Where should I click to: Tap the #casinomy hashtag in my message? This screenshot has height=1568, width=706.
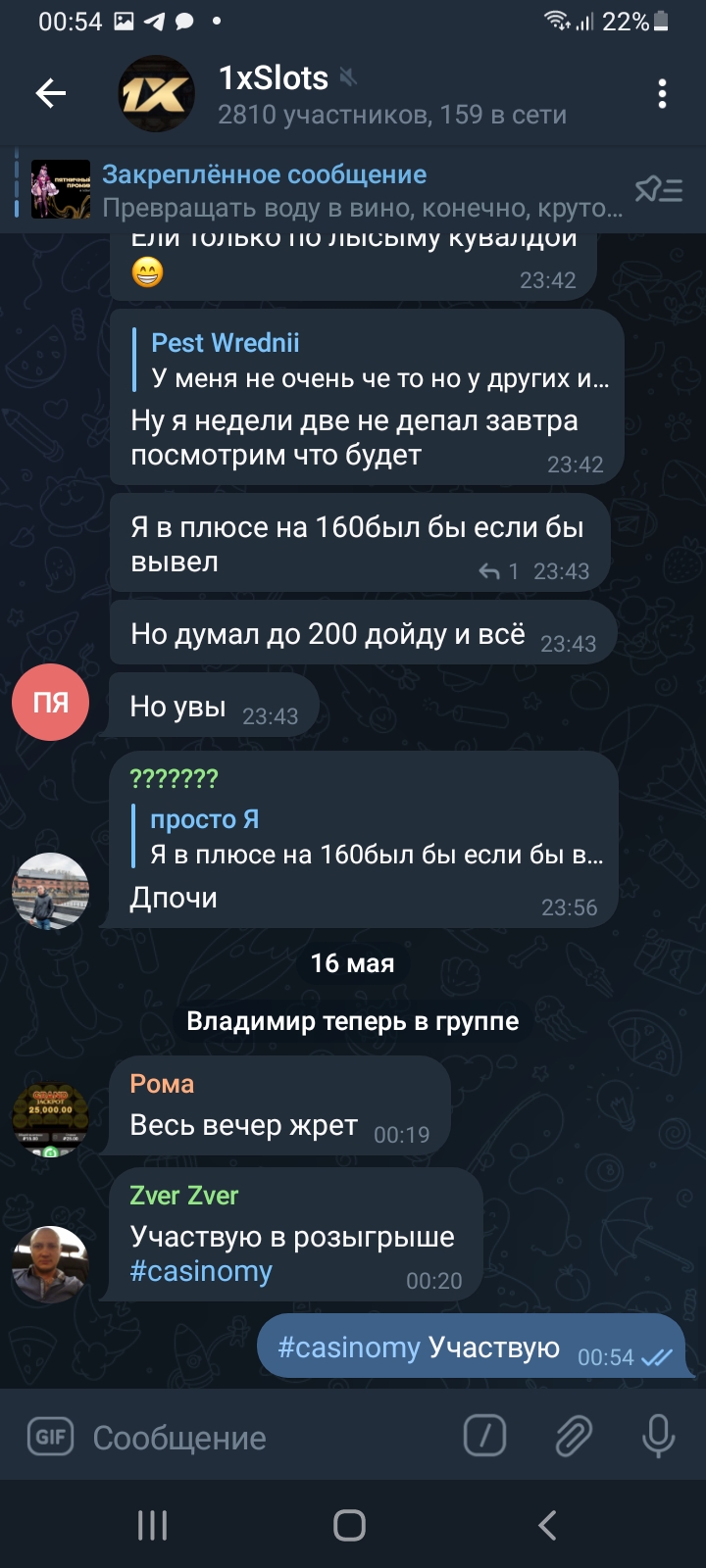tap(349, 1347)
